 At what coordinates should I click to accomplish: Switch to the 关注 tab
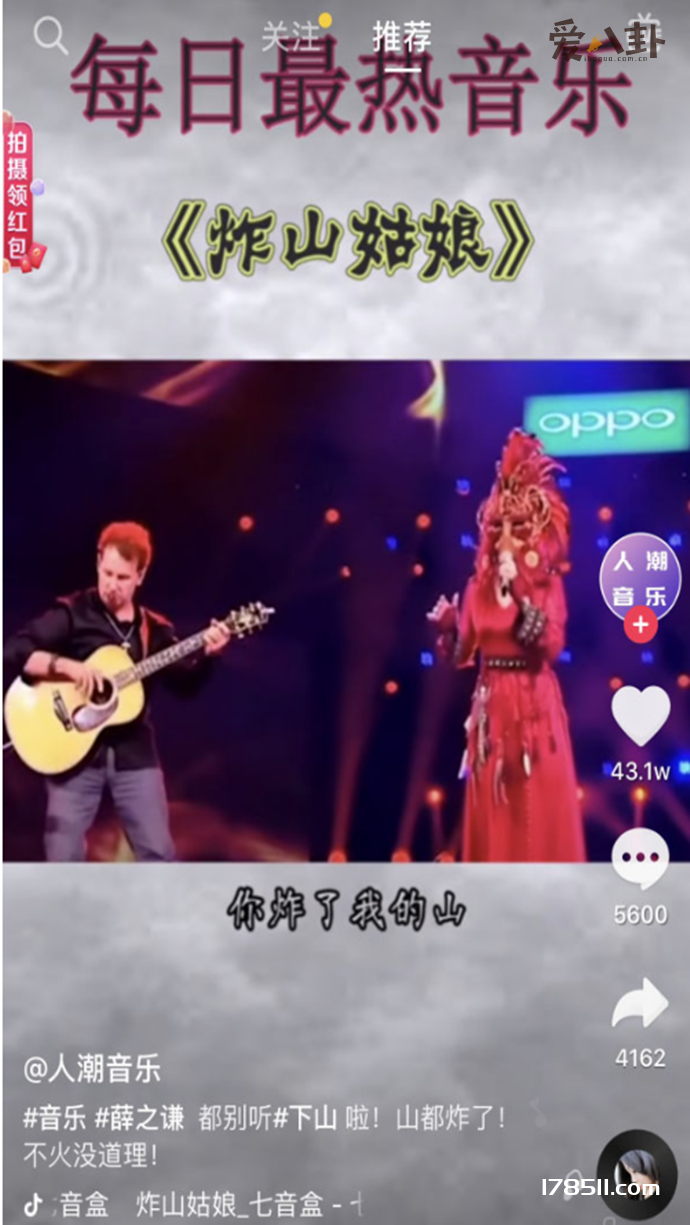pos(291,38)
